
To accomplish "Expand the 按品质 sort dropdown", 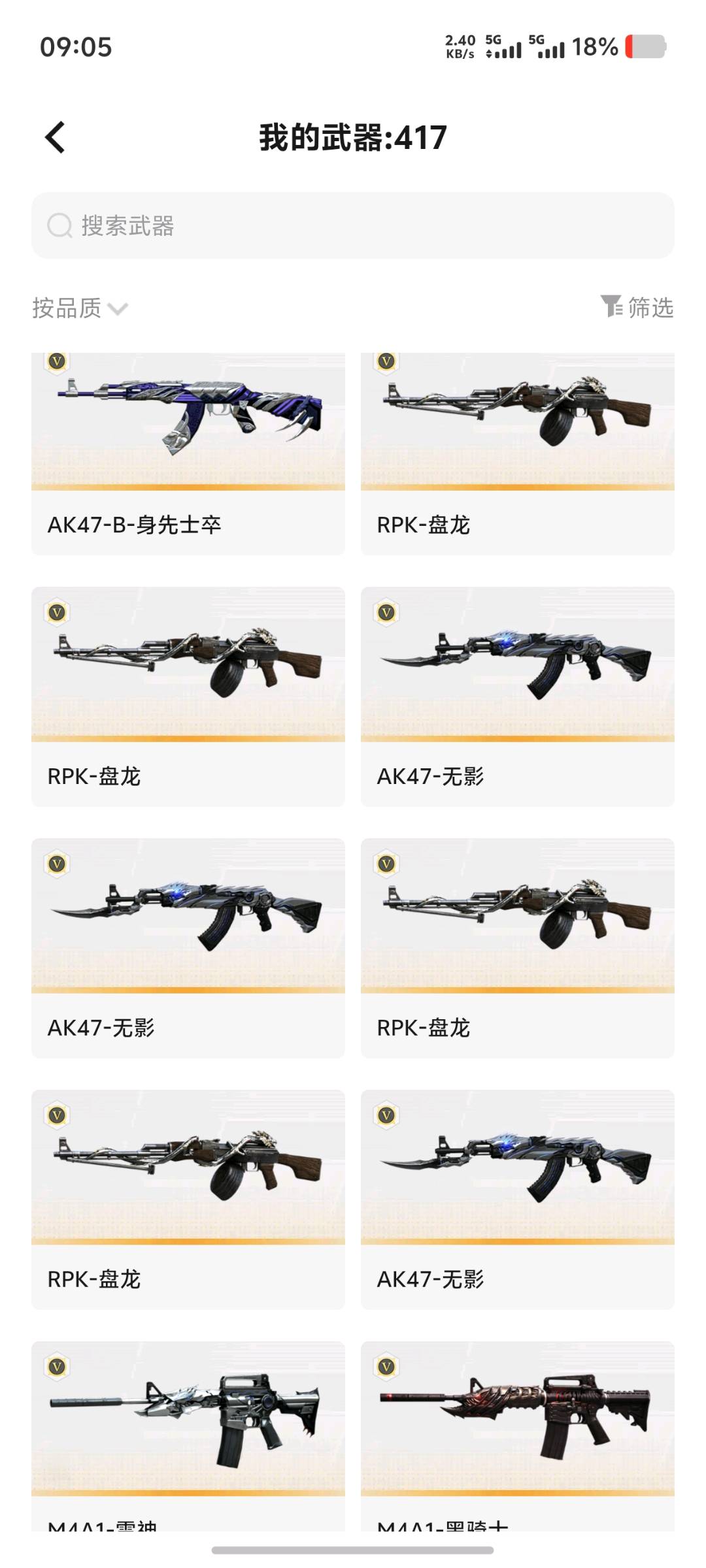I will click(80, 308).
